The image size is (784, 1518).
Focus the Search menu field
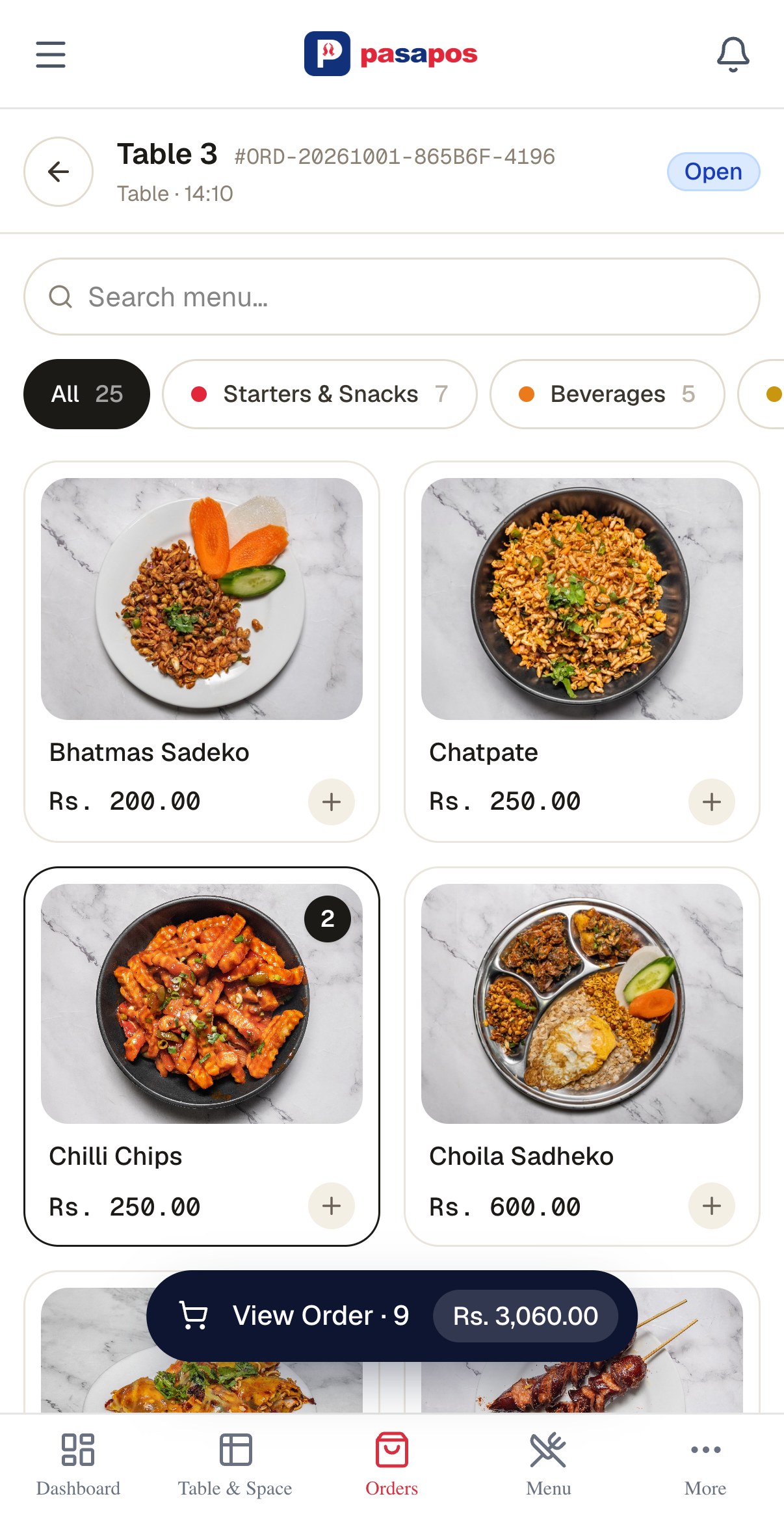pyautogui.click(x=392, y=297)
